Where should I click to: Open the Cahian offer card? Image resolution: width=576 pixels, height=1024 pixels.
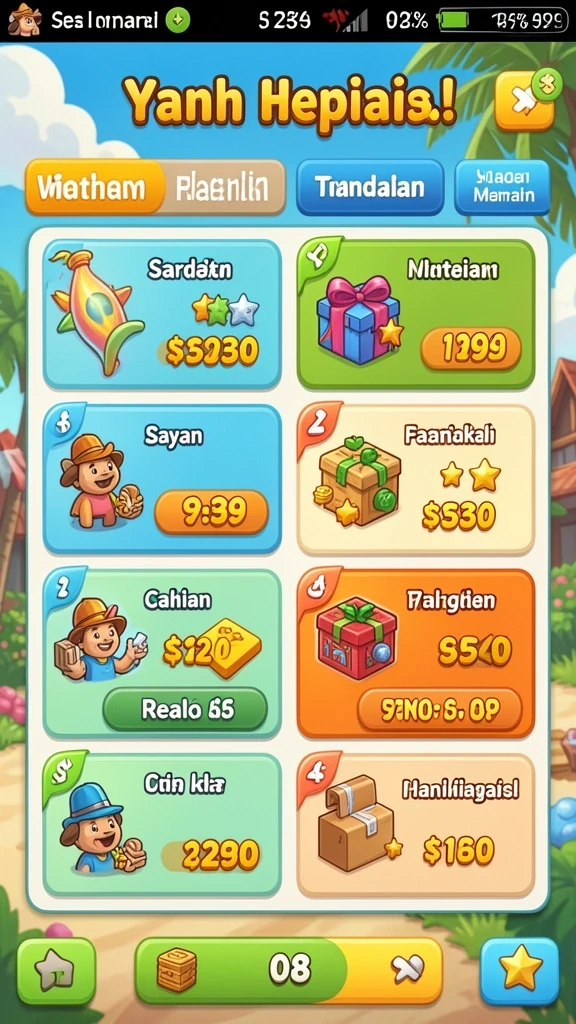(162, 654)
